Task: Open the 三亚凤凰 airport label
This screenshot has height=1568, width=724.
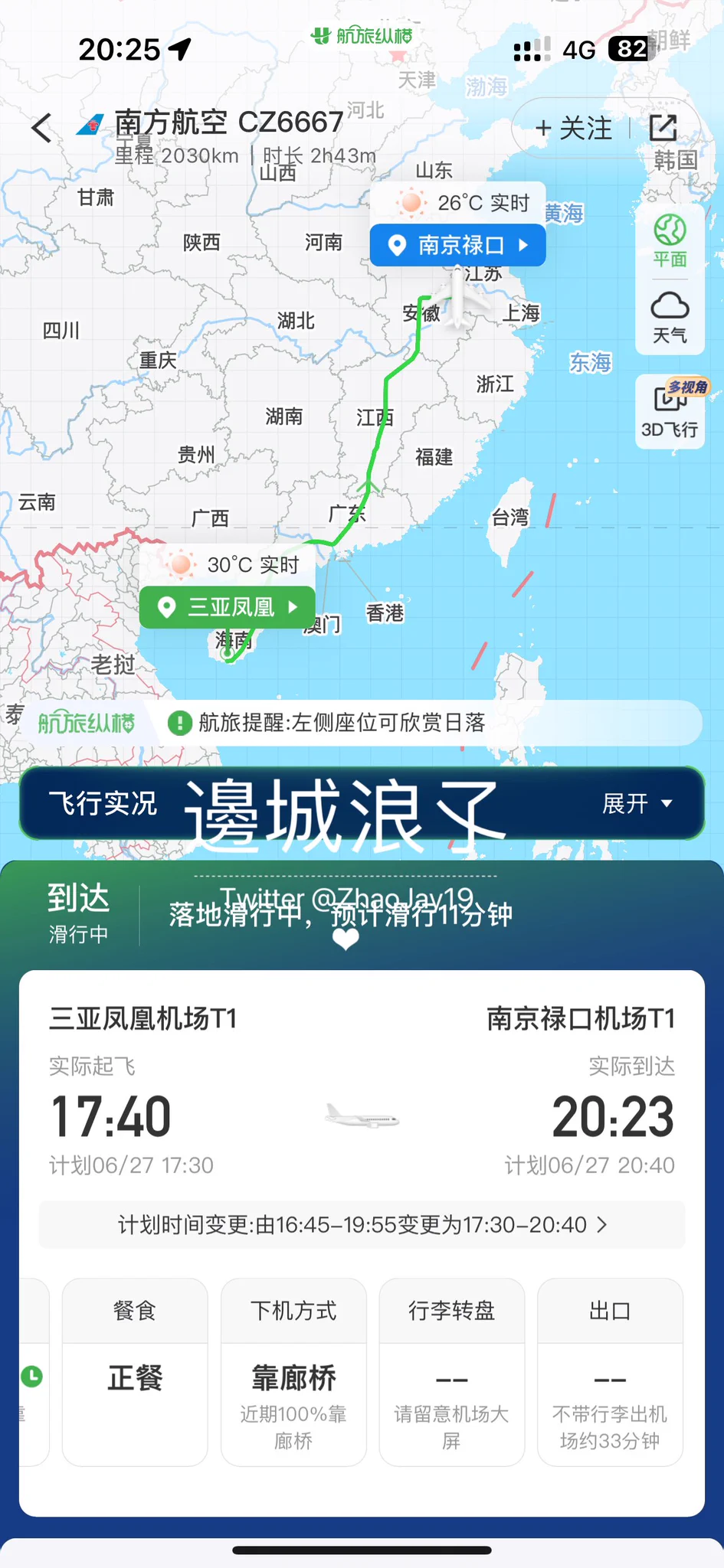Action: [x=228, y=607]
